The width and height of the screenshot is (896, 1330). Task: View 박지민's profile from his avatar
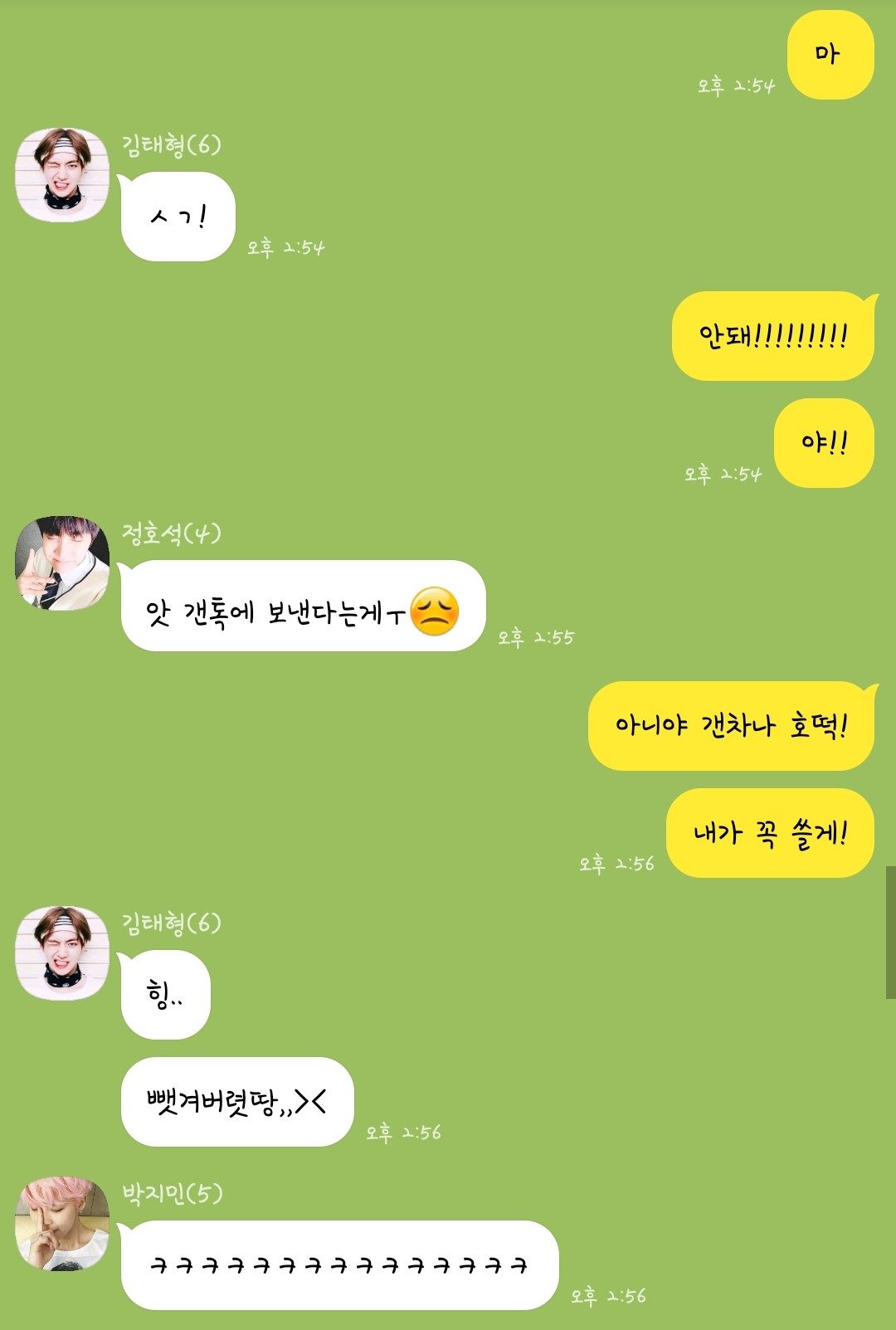[x=62, y=1223]
